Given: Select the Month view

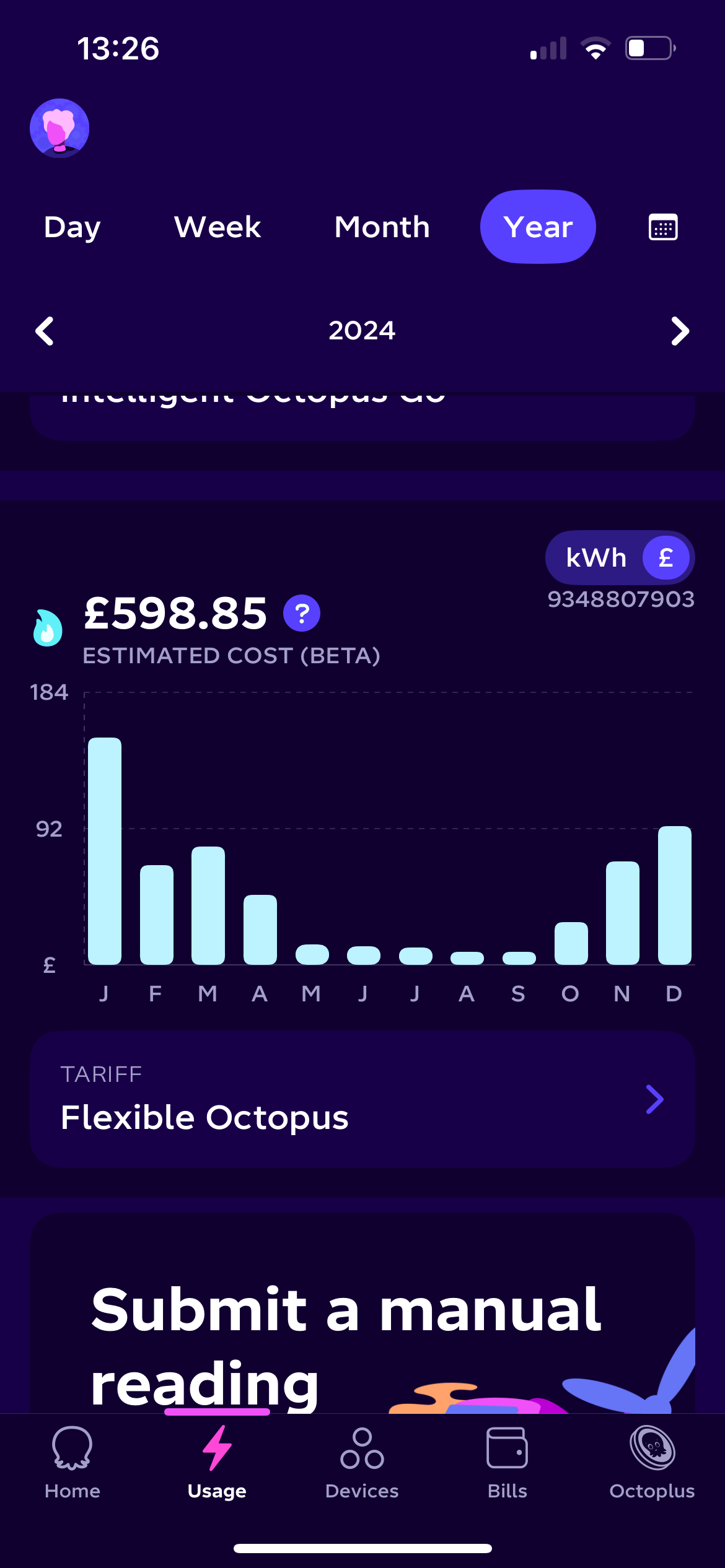Looking at the screenshot, I should click(382, 227).
